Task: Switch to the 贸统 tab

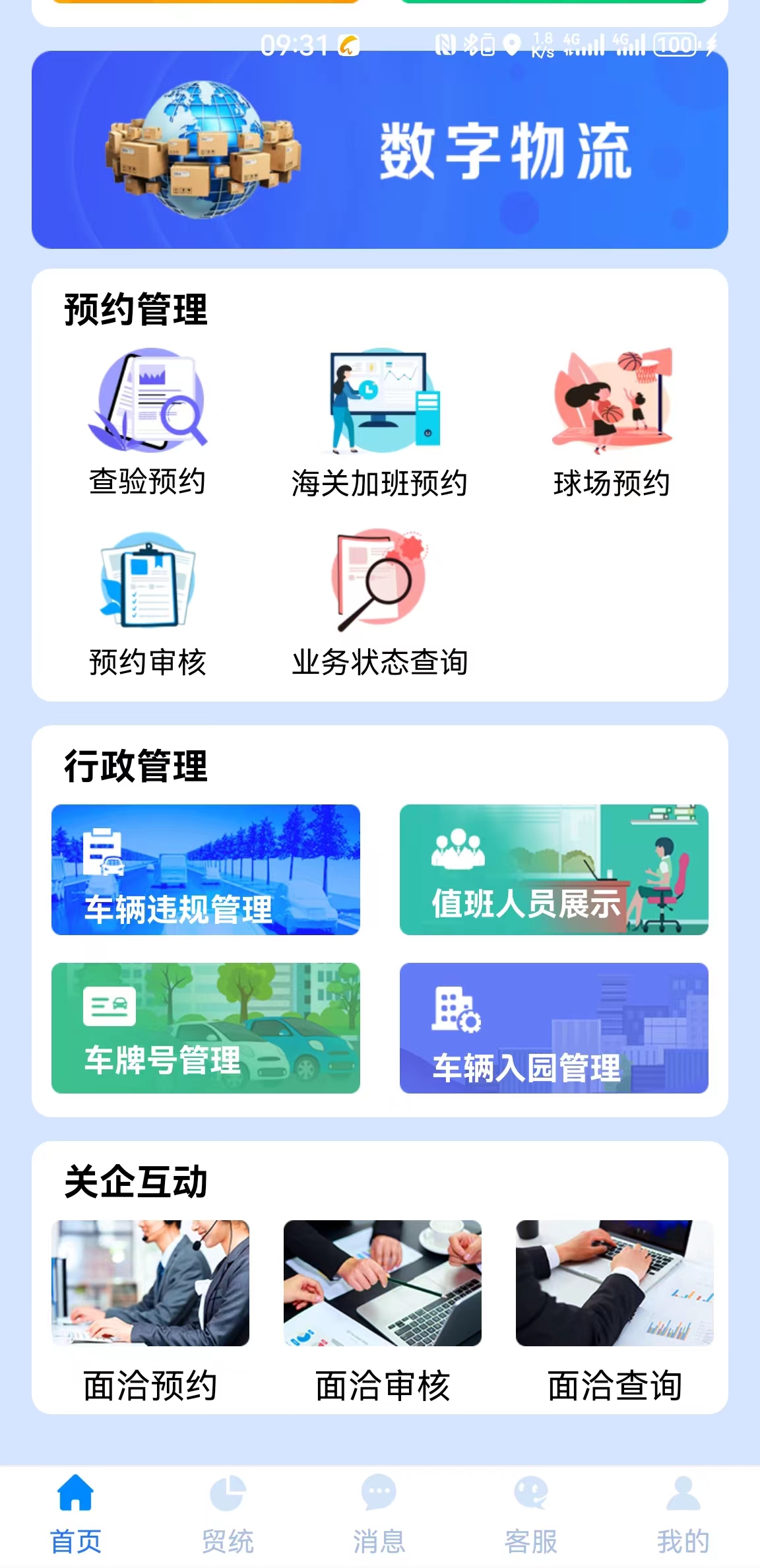Action: point(228,1514)
